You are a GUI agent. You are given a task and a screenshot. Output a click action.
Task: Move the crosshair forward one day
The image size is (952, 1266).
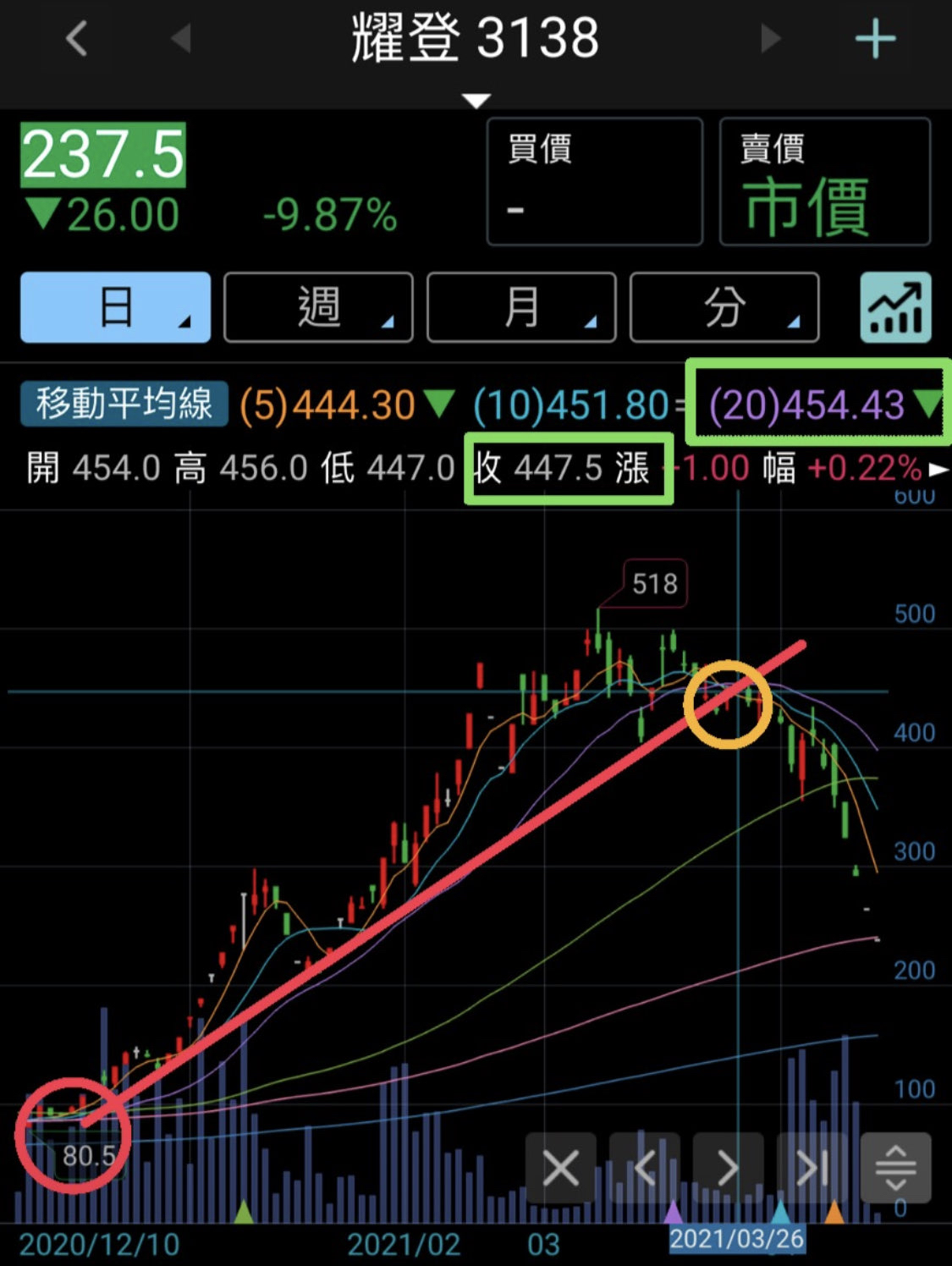pos(728,1169)
